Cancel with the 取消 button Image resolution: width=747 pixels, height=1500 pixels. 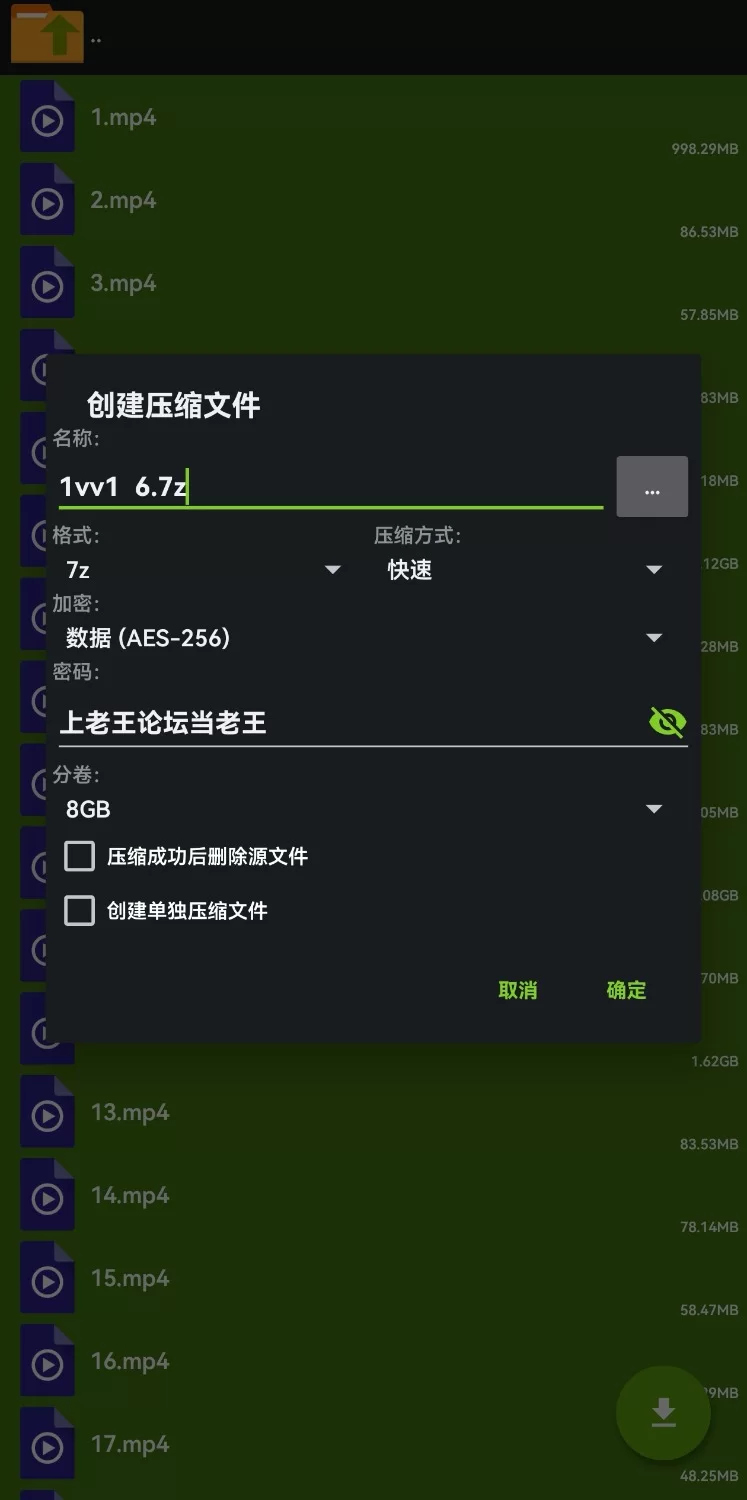pyautogui.click(x=518, y=990)
